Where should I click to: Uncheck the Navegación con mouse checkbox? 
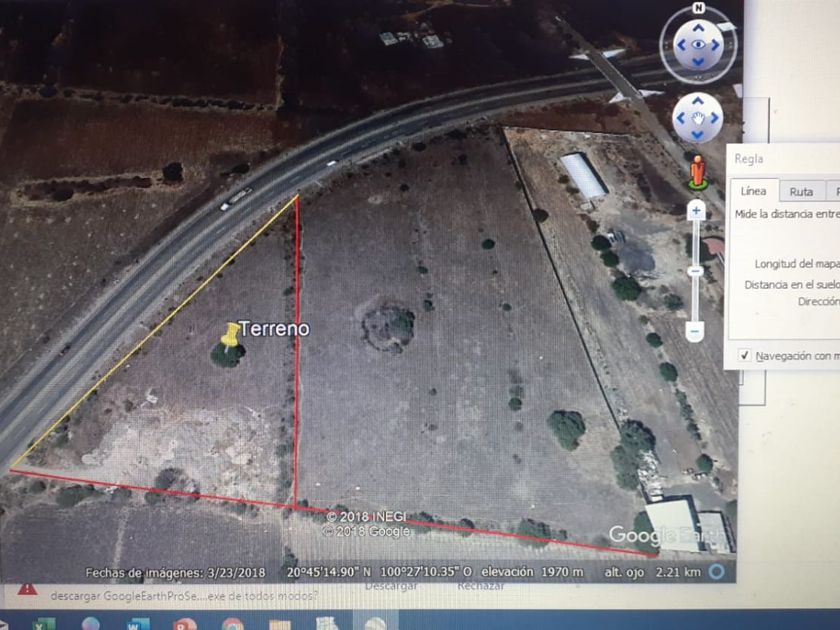pyautogui.click(x=744, y=355)
